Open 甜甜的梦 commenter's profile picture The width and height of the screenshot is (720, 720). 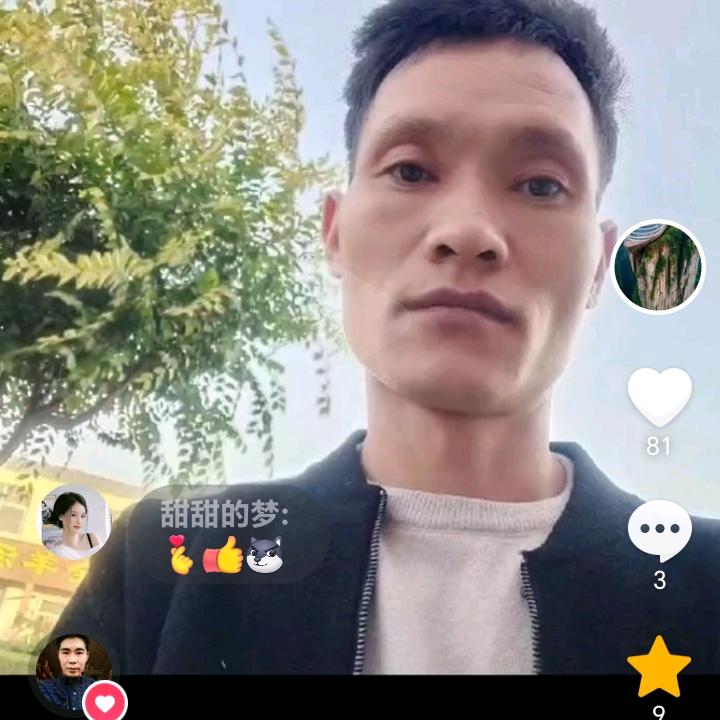pos(75,522)
